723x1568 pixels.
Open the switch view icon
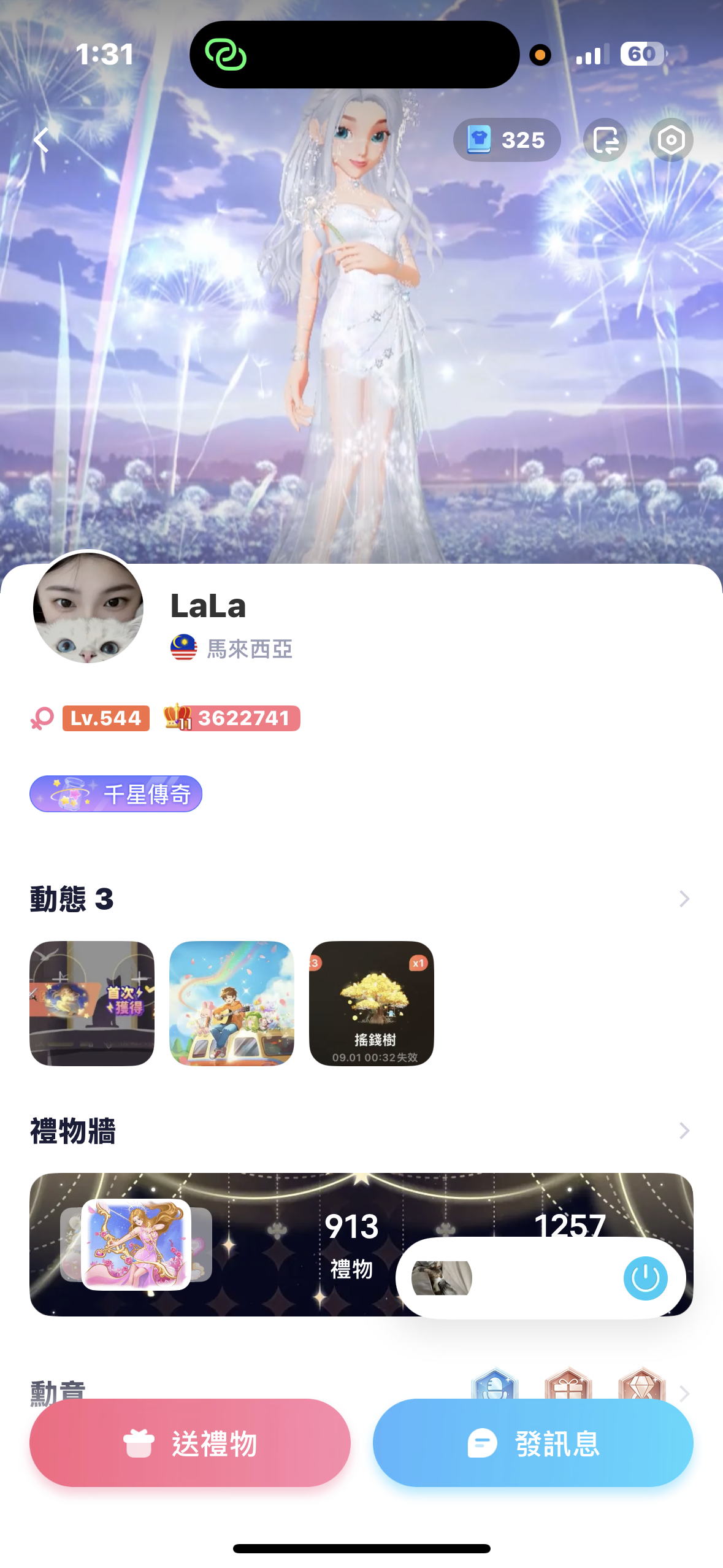pyautogui.click(x=605, y=140)
